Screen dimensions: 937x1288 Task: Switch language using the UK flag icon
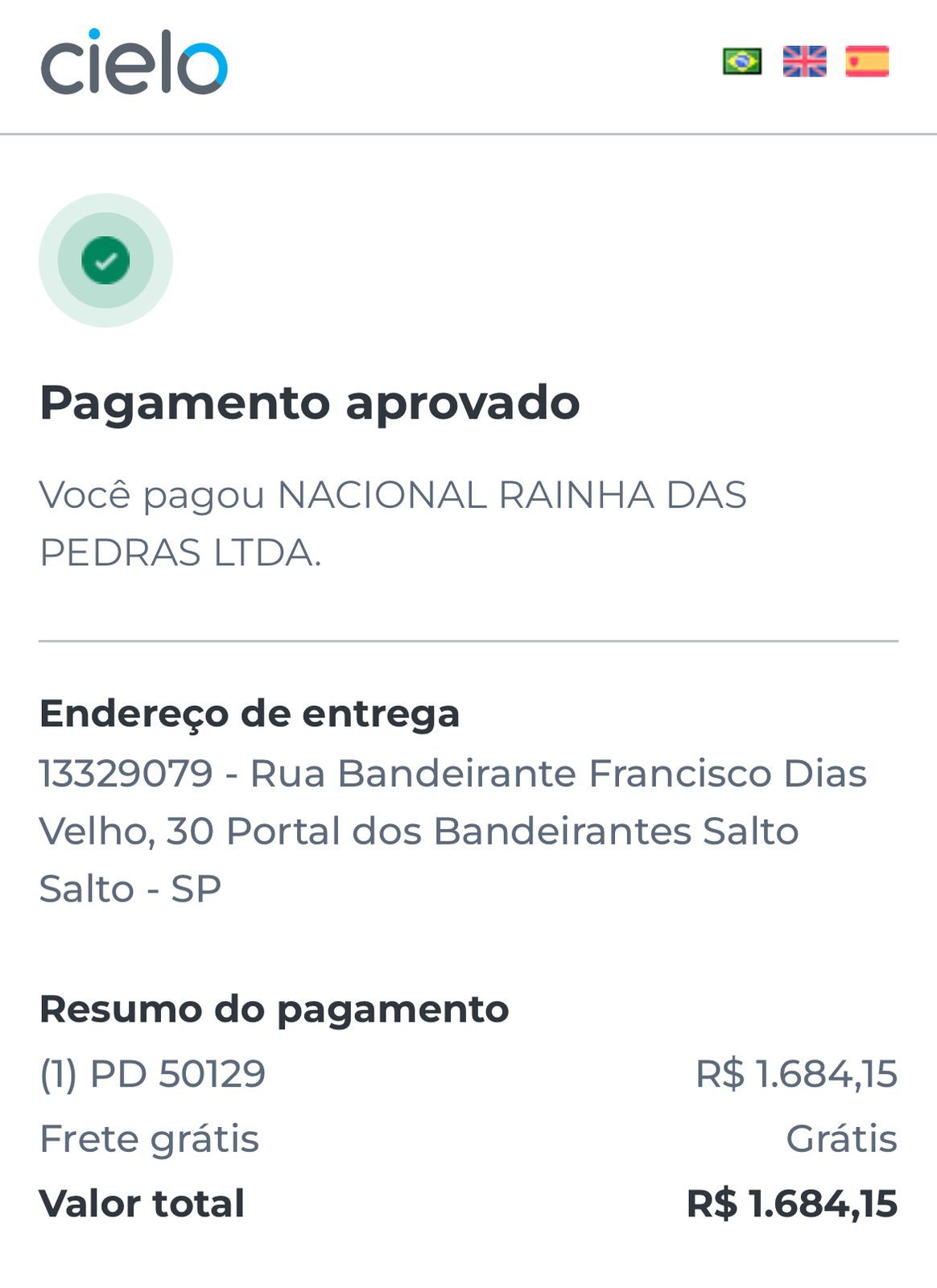[x=807, y=61]
